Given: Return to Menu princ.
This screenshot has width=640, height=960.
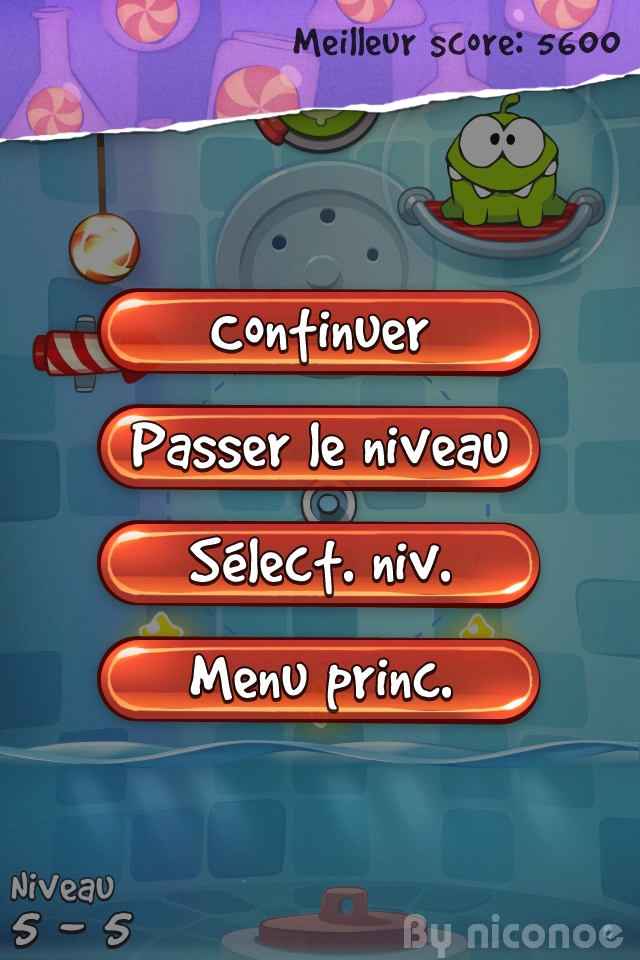Looking at the screenshot, I should 320,679.
